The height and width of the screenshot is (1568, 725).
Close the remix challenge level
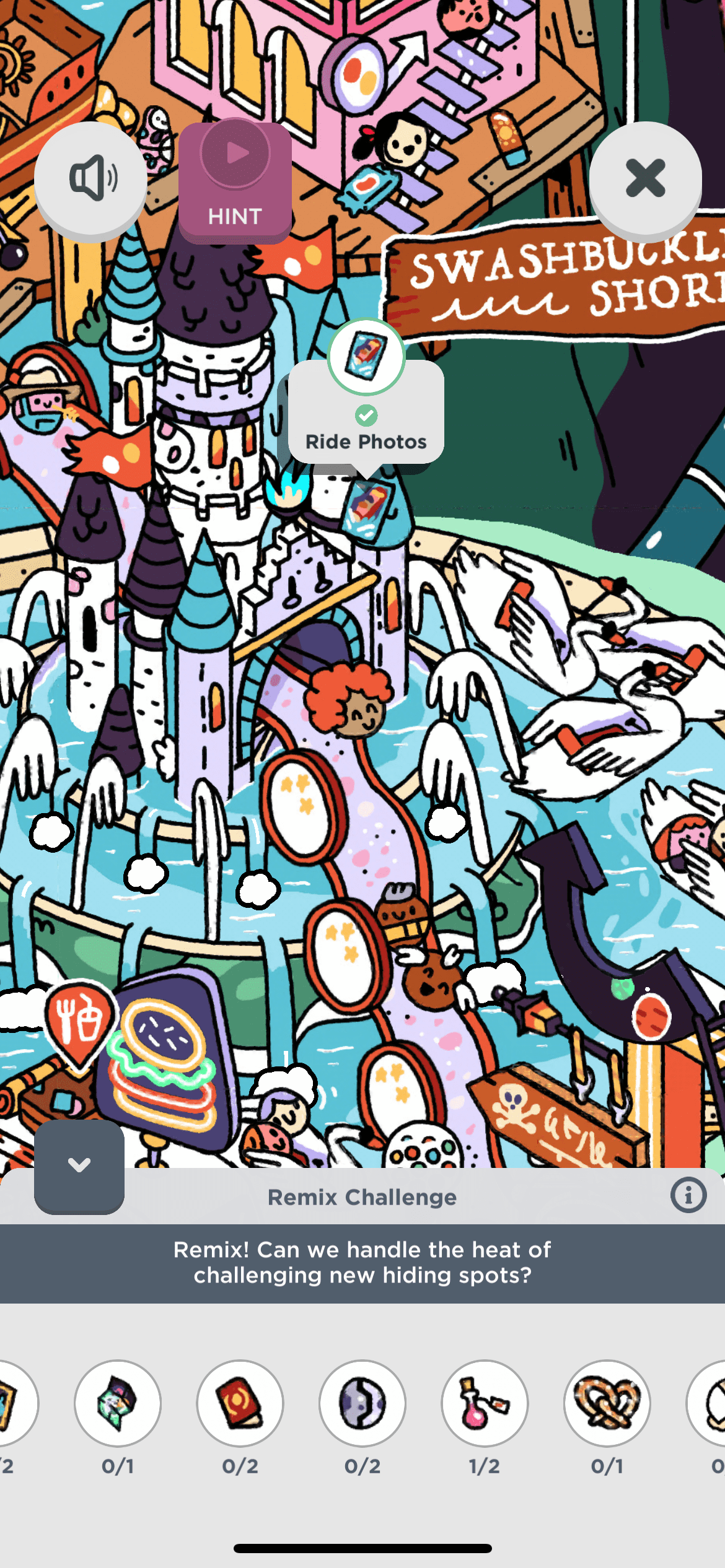click(x=645, y=179)
